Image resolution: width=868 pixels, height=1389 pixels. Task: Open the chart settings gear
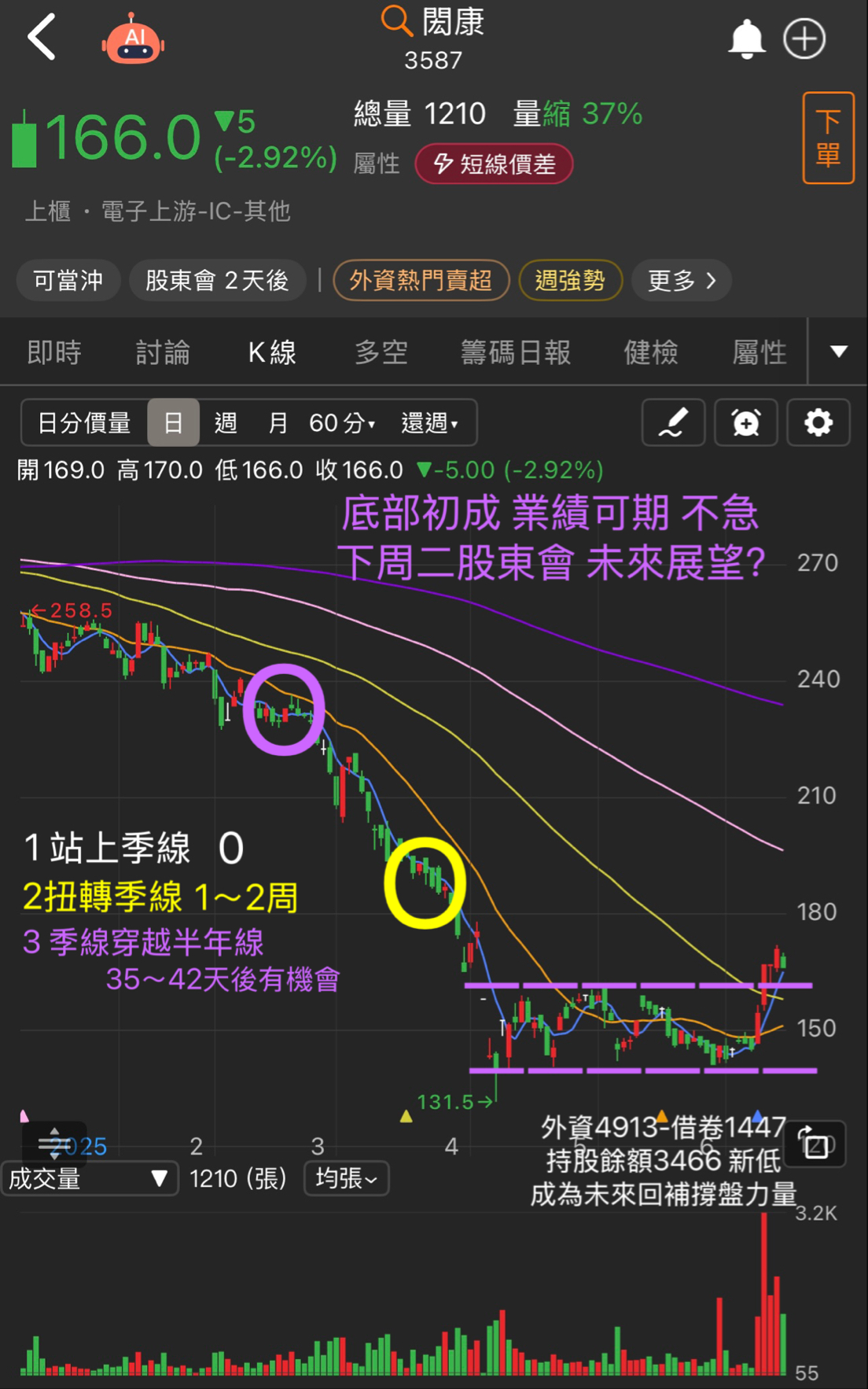click(x=818, y=423)
